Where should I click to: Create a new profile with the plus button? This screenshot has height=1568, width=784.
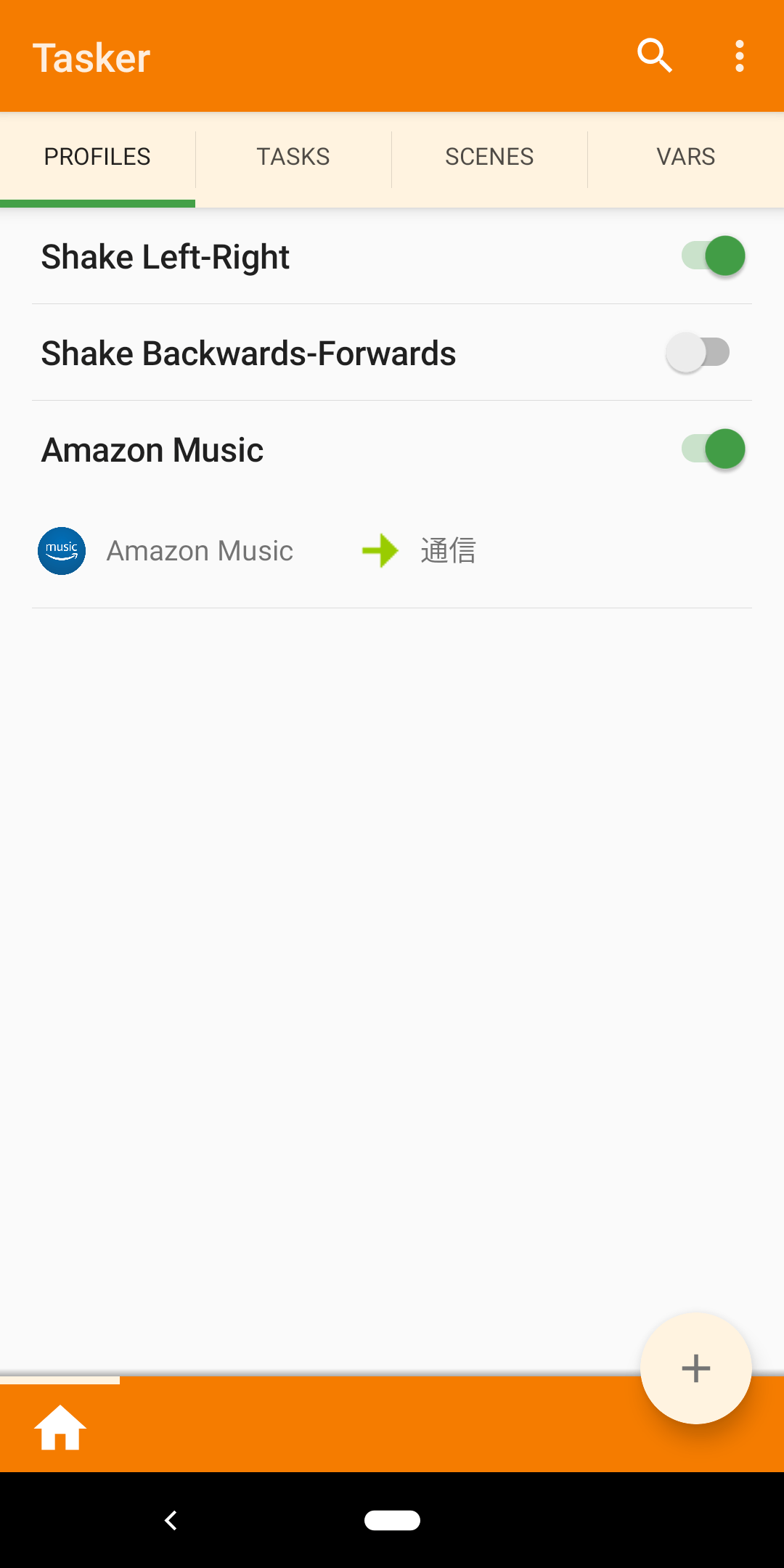[695, 1368]
